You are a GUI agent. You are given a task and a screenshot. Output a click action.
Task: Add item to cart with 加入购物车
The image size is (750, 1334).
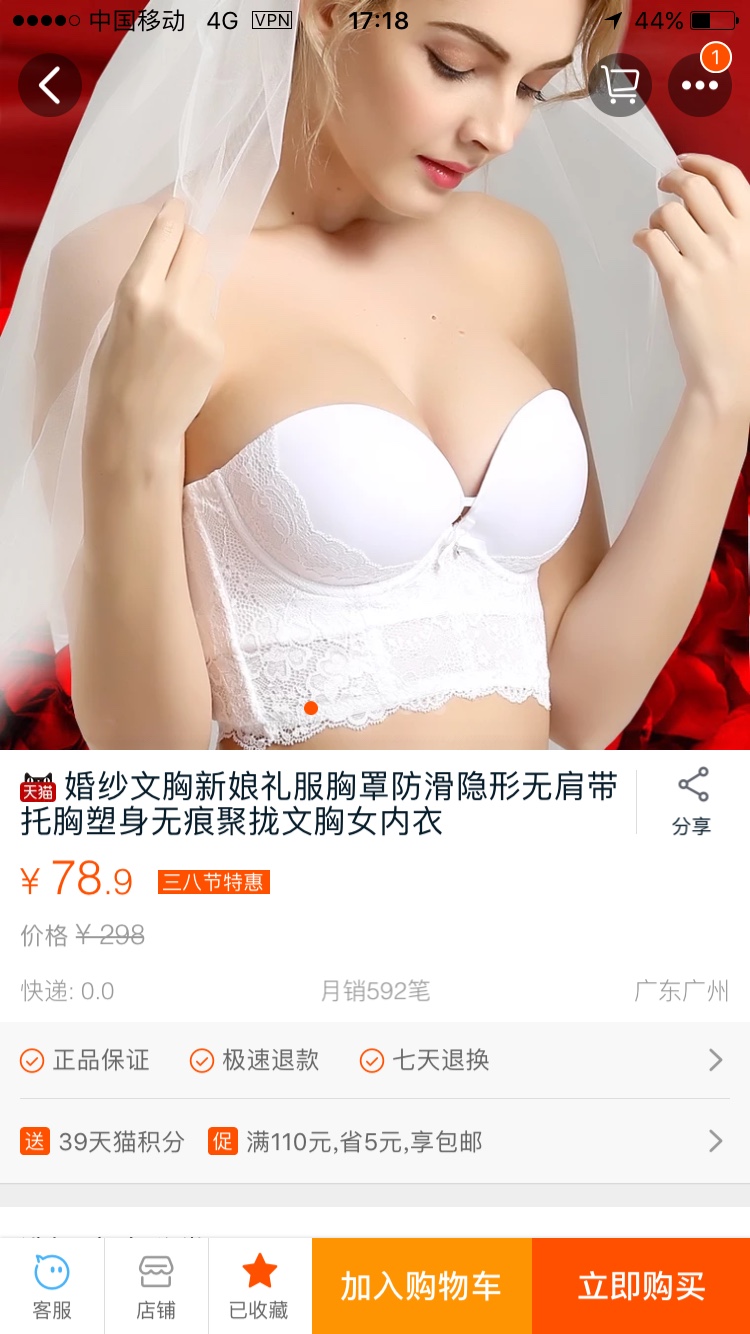pos(421,1286)
